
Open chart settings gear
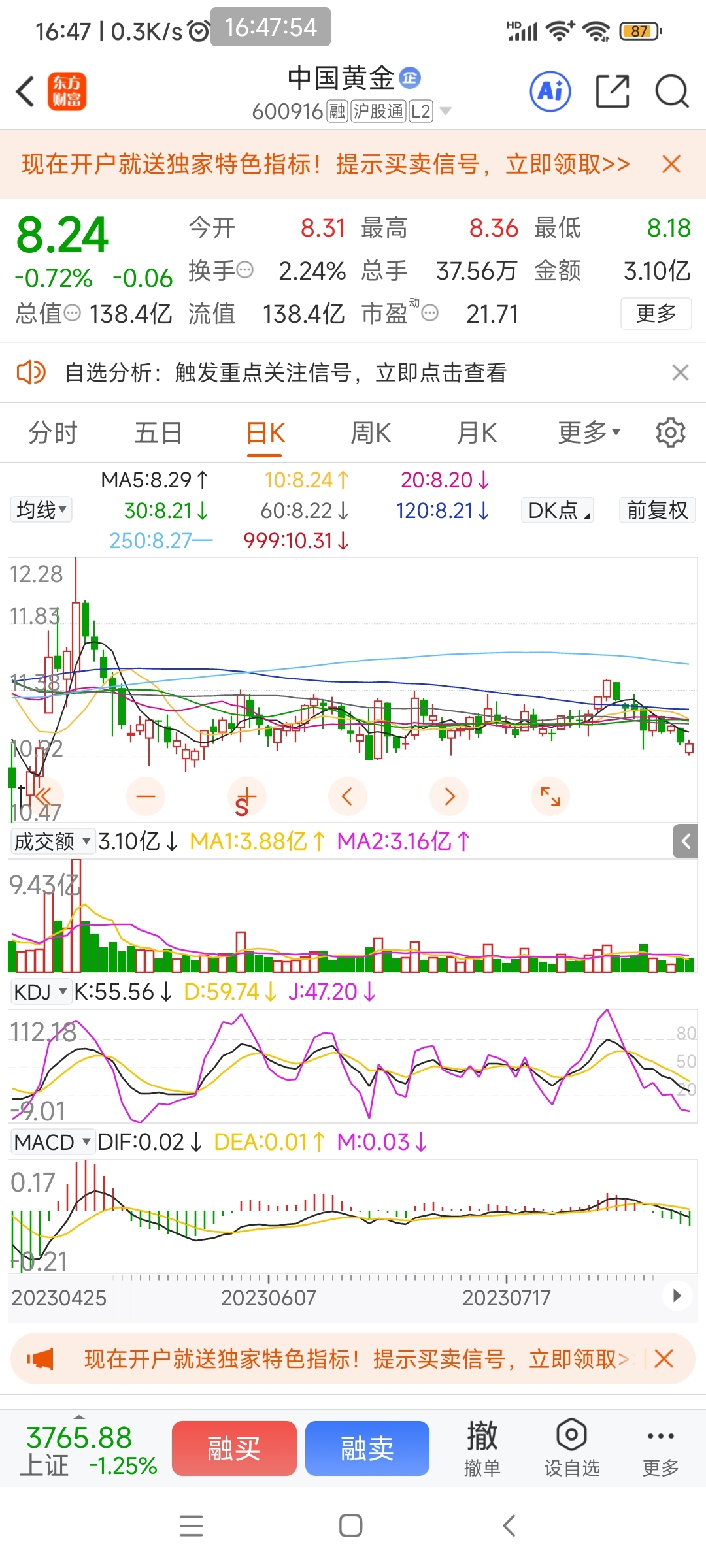click(671, 433)
